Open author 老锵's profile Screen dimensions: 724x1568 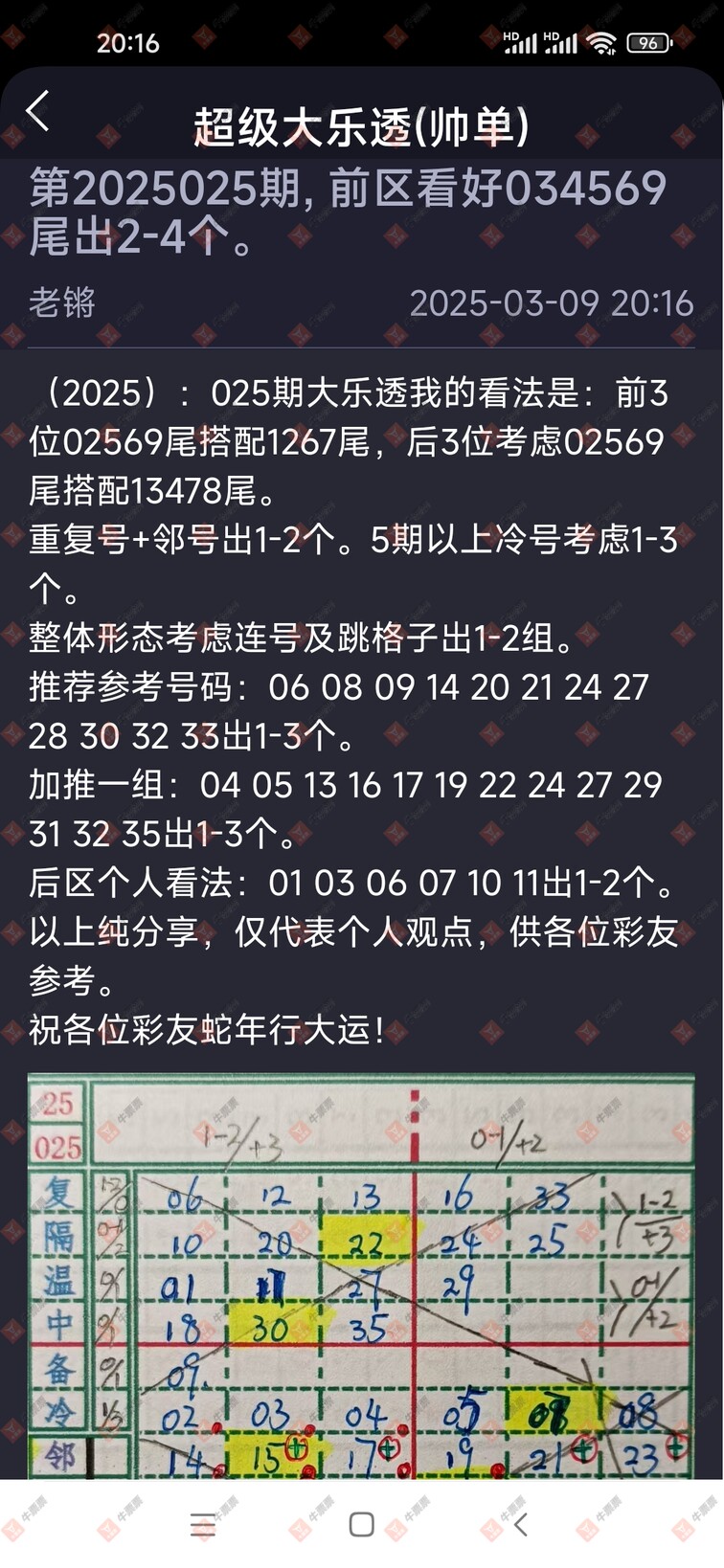pyautogui.click(x=62, y=302)
